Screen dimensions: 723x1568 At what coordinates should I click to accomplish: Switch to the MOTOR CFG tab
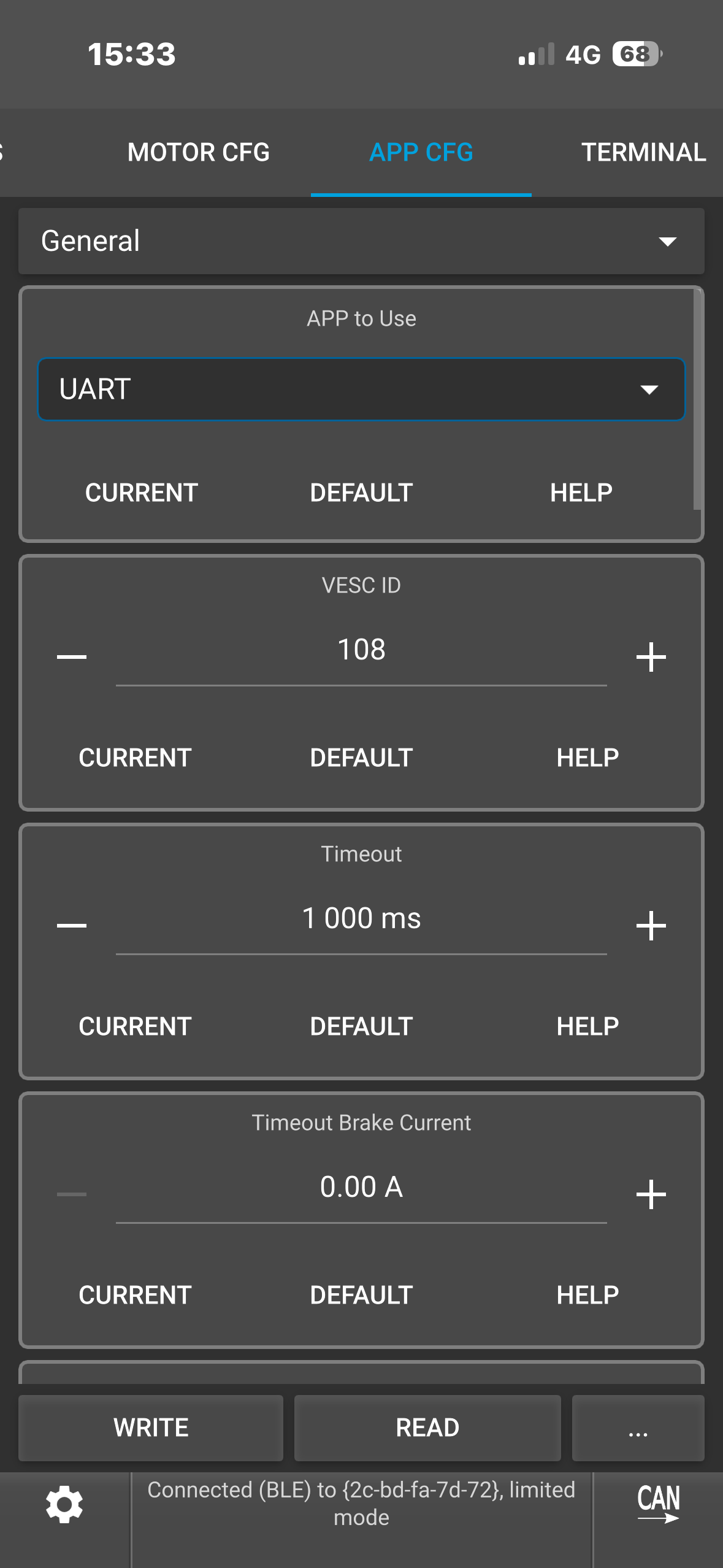click(198, 152)
